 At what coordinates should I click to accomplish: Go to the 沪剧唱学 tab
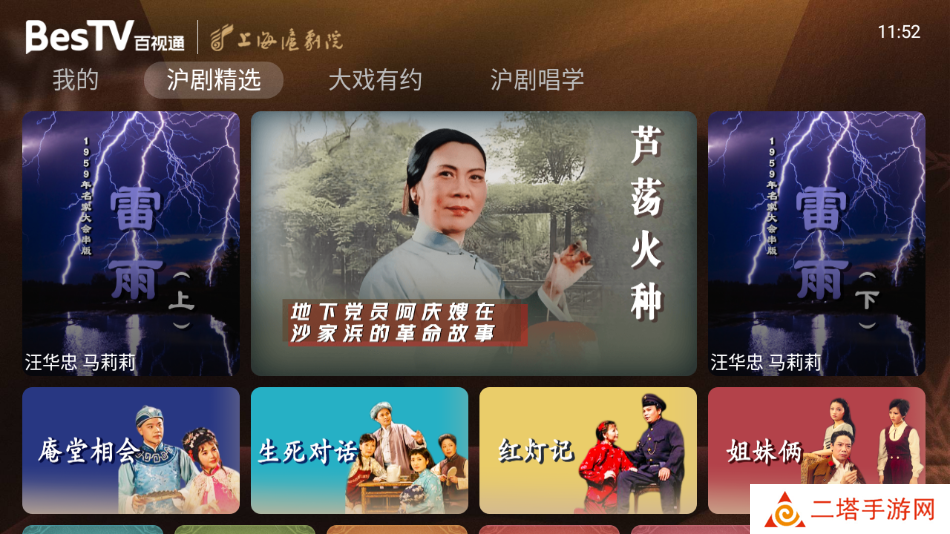537,80
